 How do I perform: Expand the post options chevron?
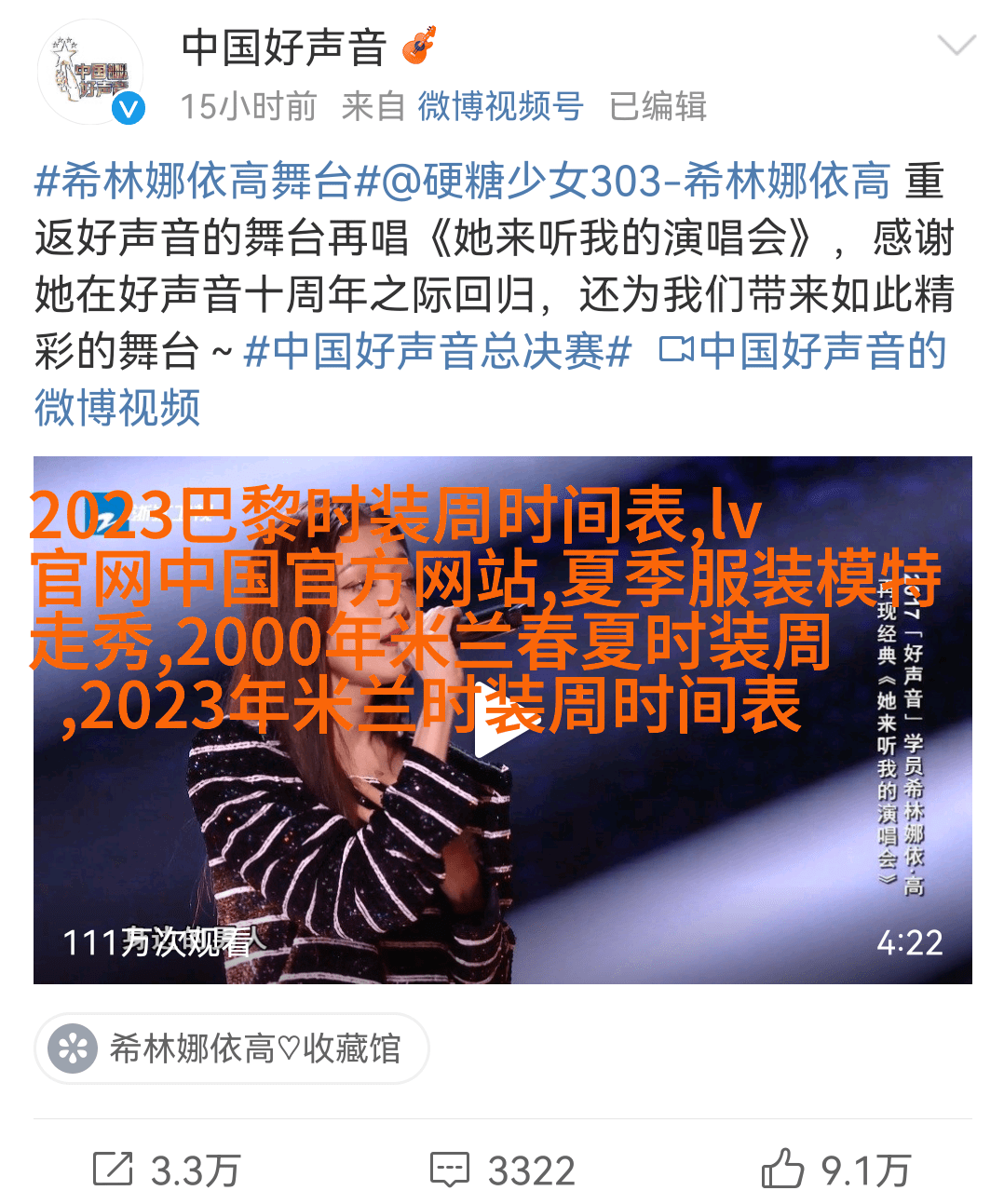coord(956,45)
